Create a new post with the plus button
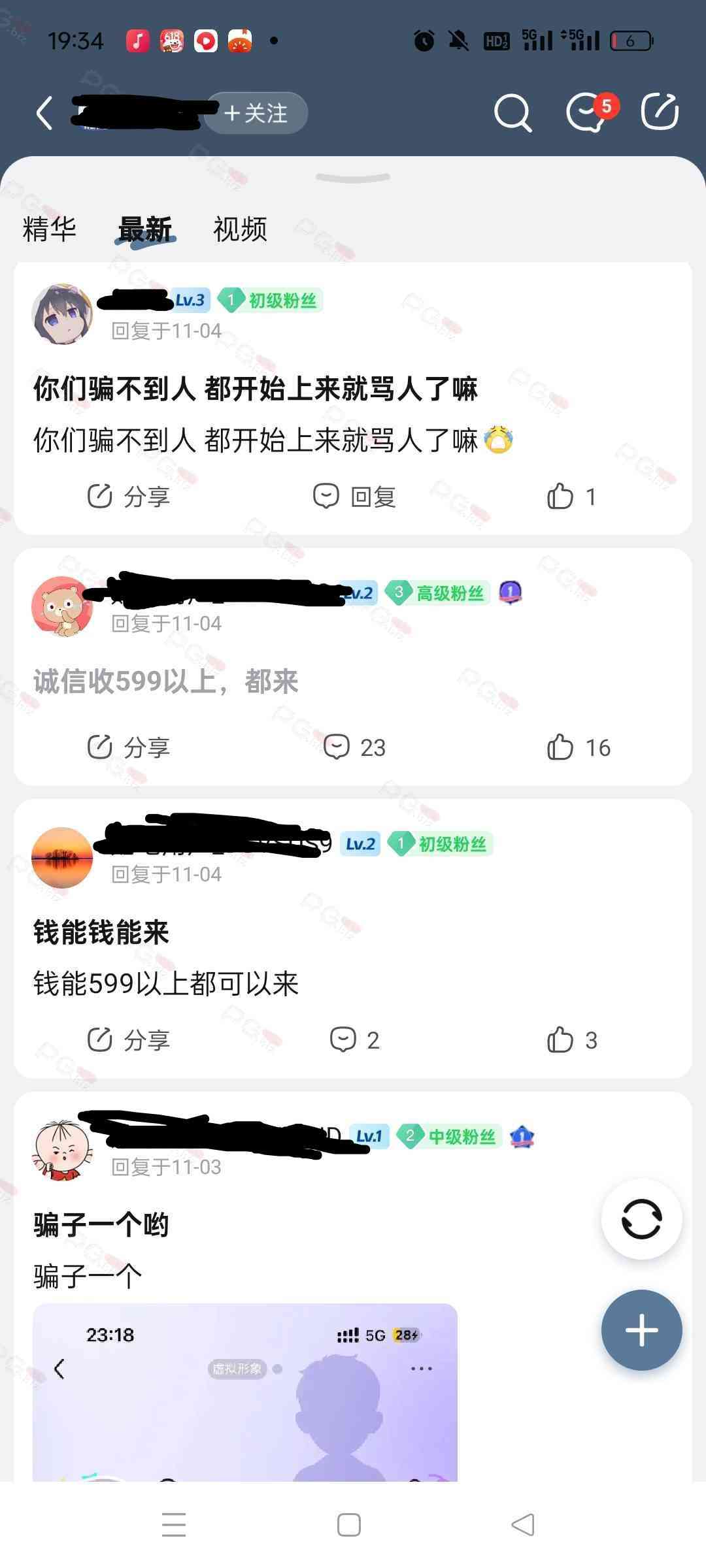The width and height of the screenshot is (706, 1568). pyautogui.click(x=641, y=1330)
